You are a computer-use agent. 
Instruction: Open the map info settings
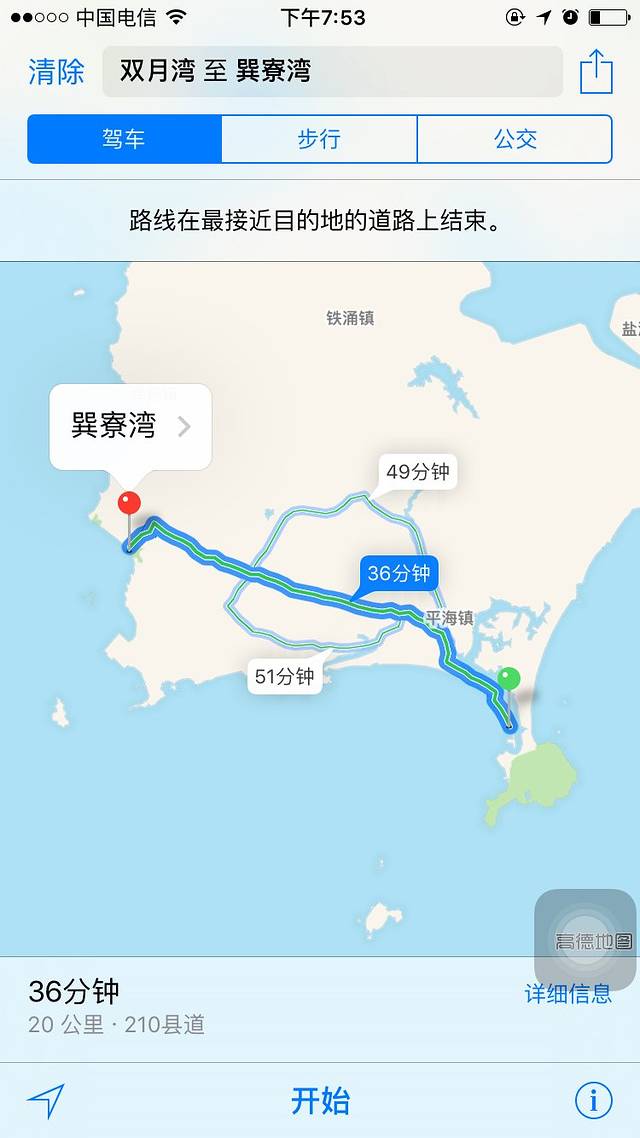click(x=593, y=1101)
